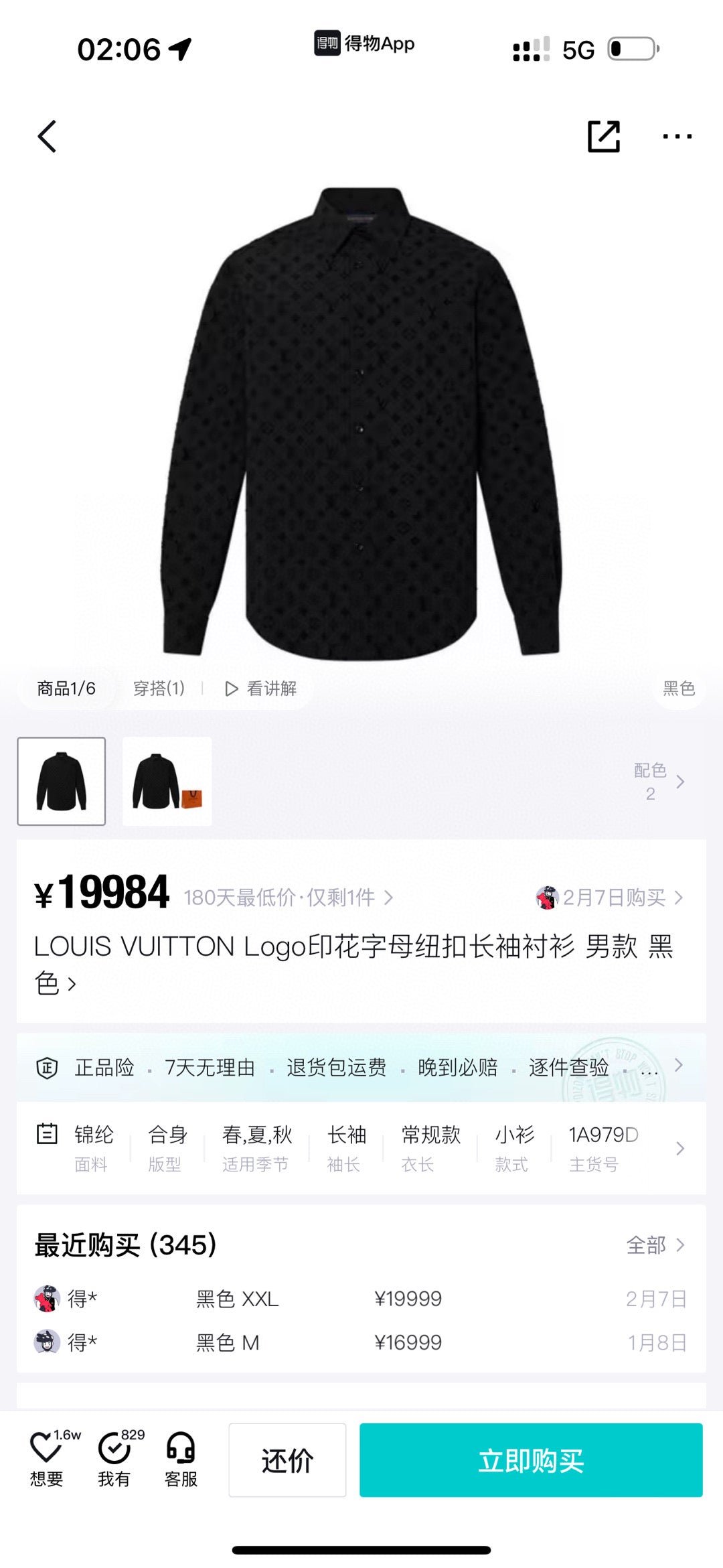The image size is (723, 1568).
Task: View 全部 recent purchases
Action: tap(656, 1245)
